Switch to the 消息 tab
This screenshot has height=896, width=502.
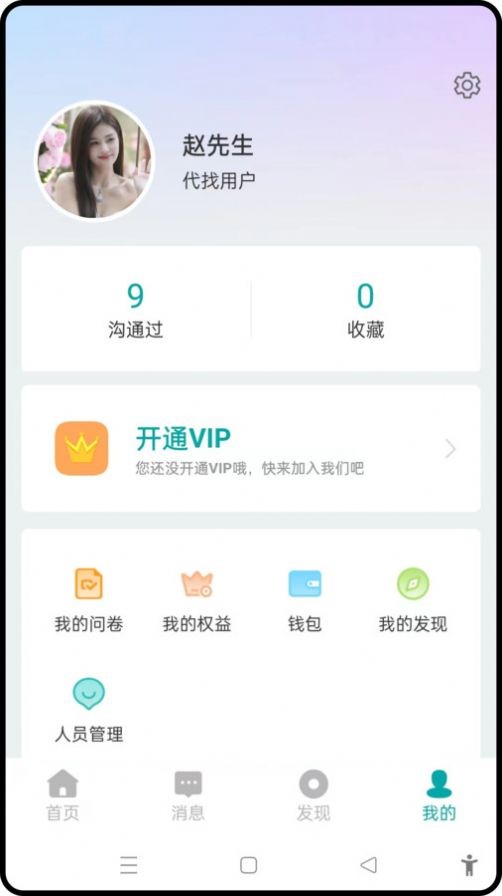coord(188,795)
